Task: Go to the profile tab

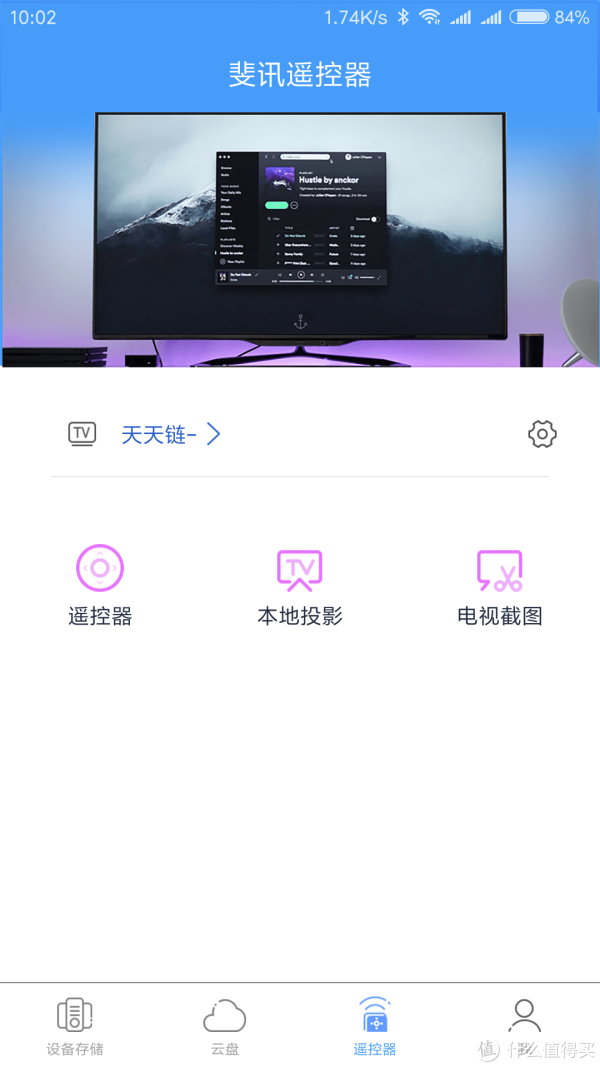Action: coord(524,1025)
